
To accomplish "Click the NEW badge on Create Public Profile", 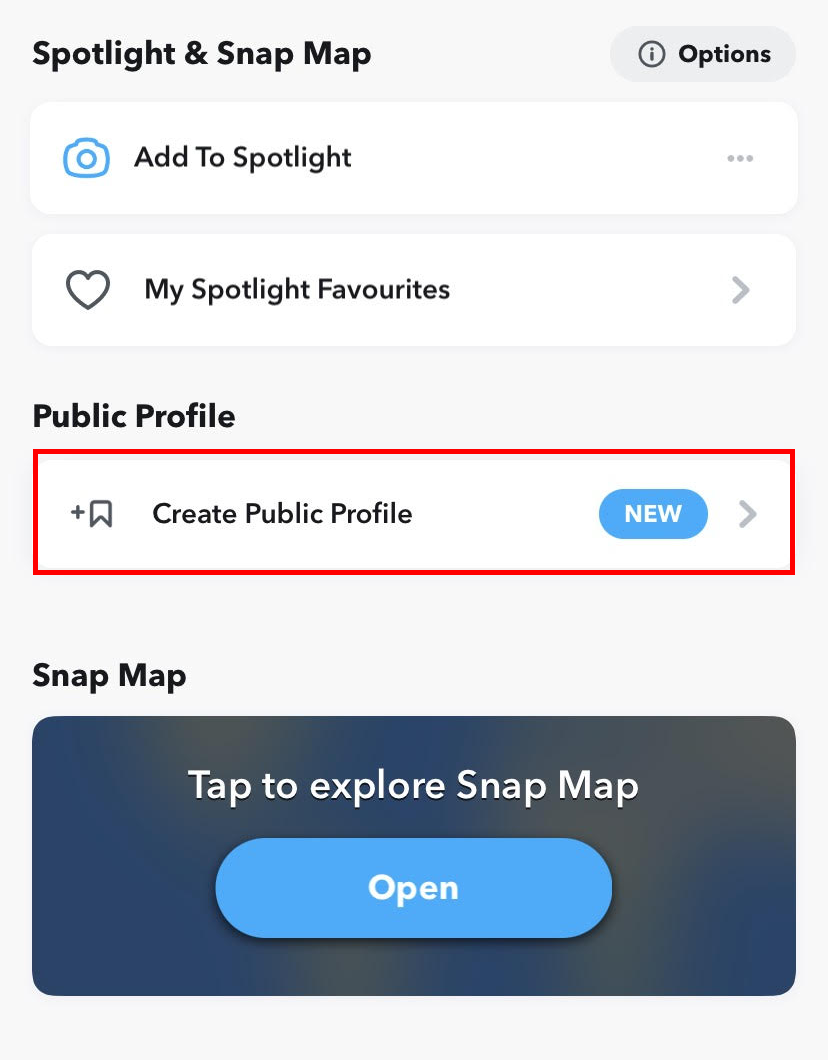I will point(653,514).
